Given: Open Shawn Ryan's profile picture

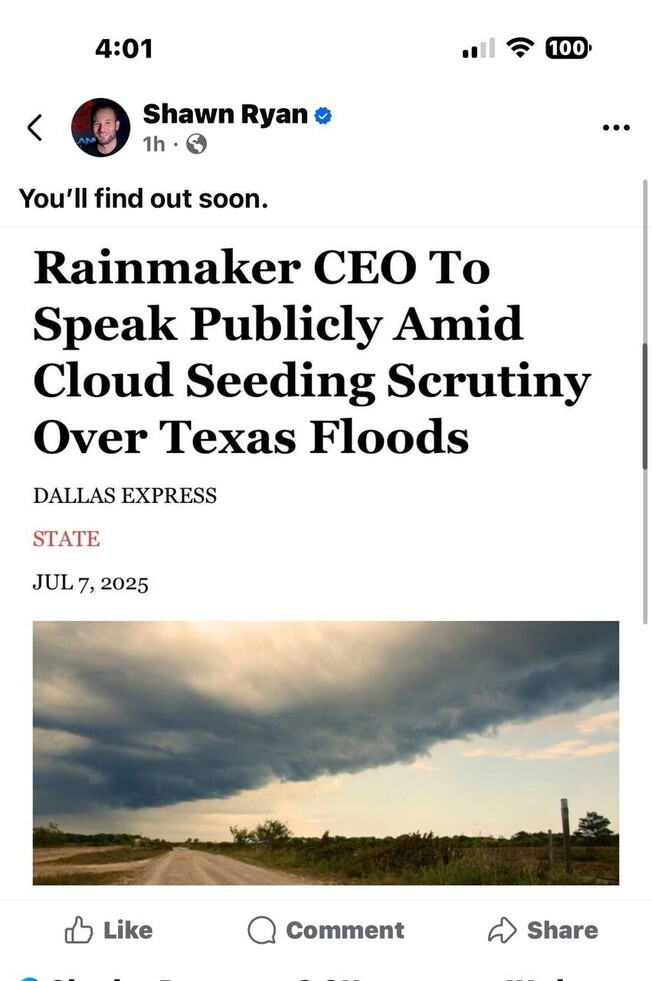Looking at the screenshot, I should (100, 128).
